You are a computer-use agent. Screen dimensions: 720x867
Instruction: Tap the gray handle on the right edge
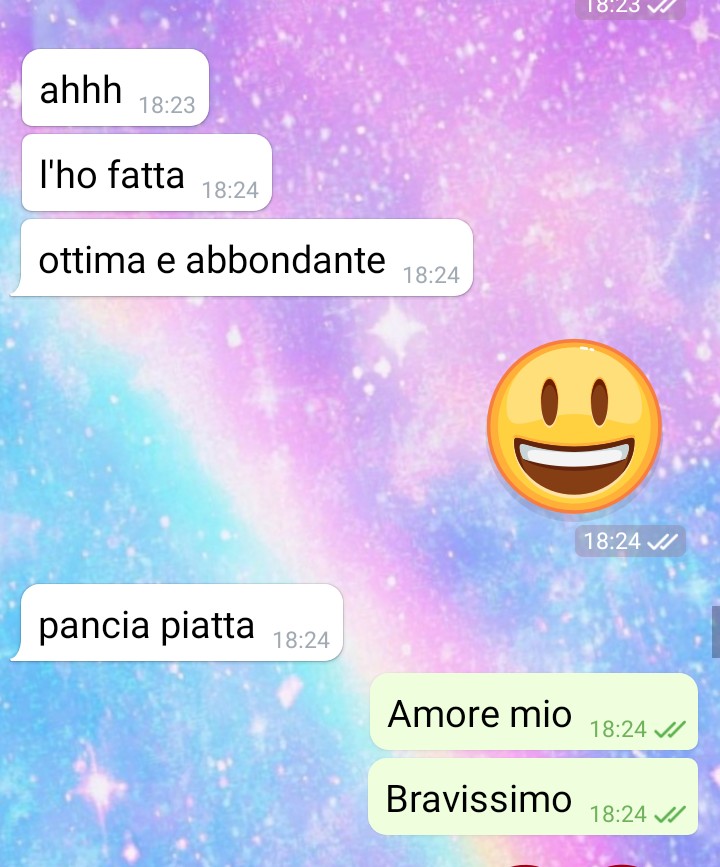coord(715,631)
